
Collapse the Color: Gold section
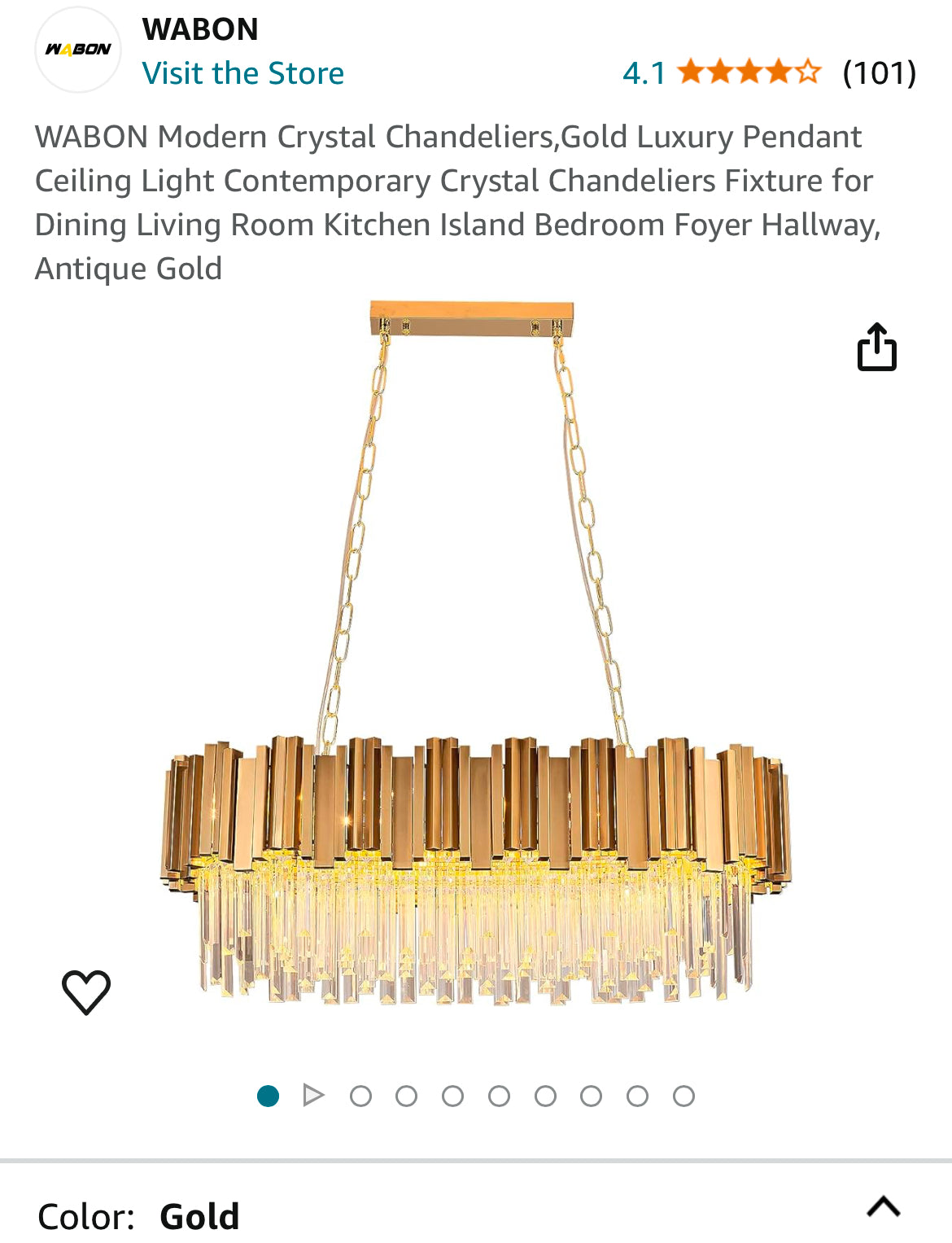(883, 1206)
